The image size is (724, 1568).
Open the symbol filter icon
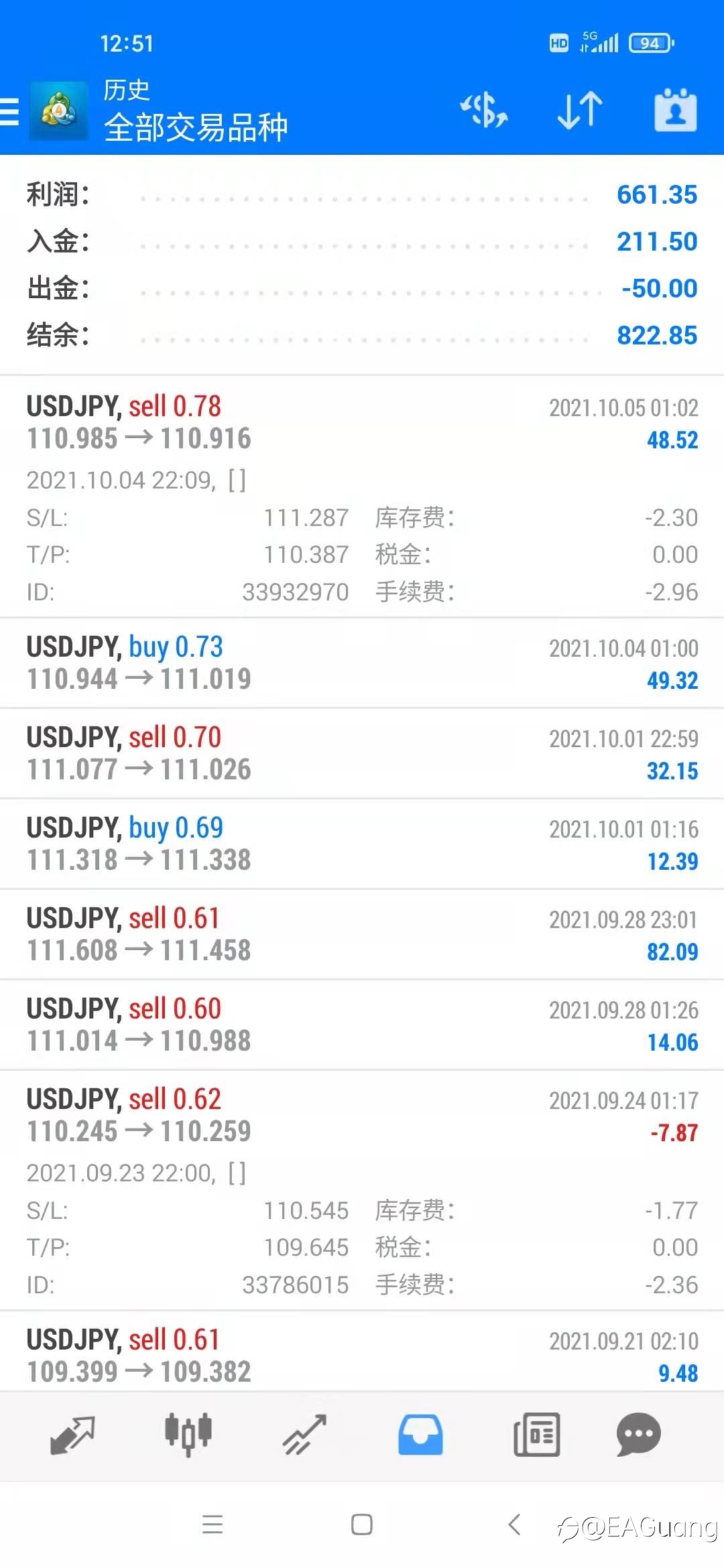(483, 110)
